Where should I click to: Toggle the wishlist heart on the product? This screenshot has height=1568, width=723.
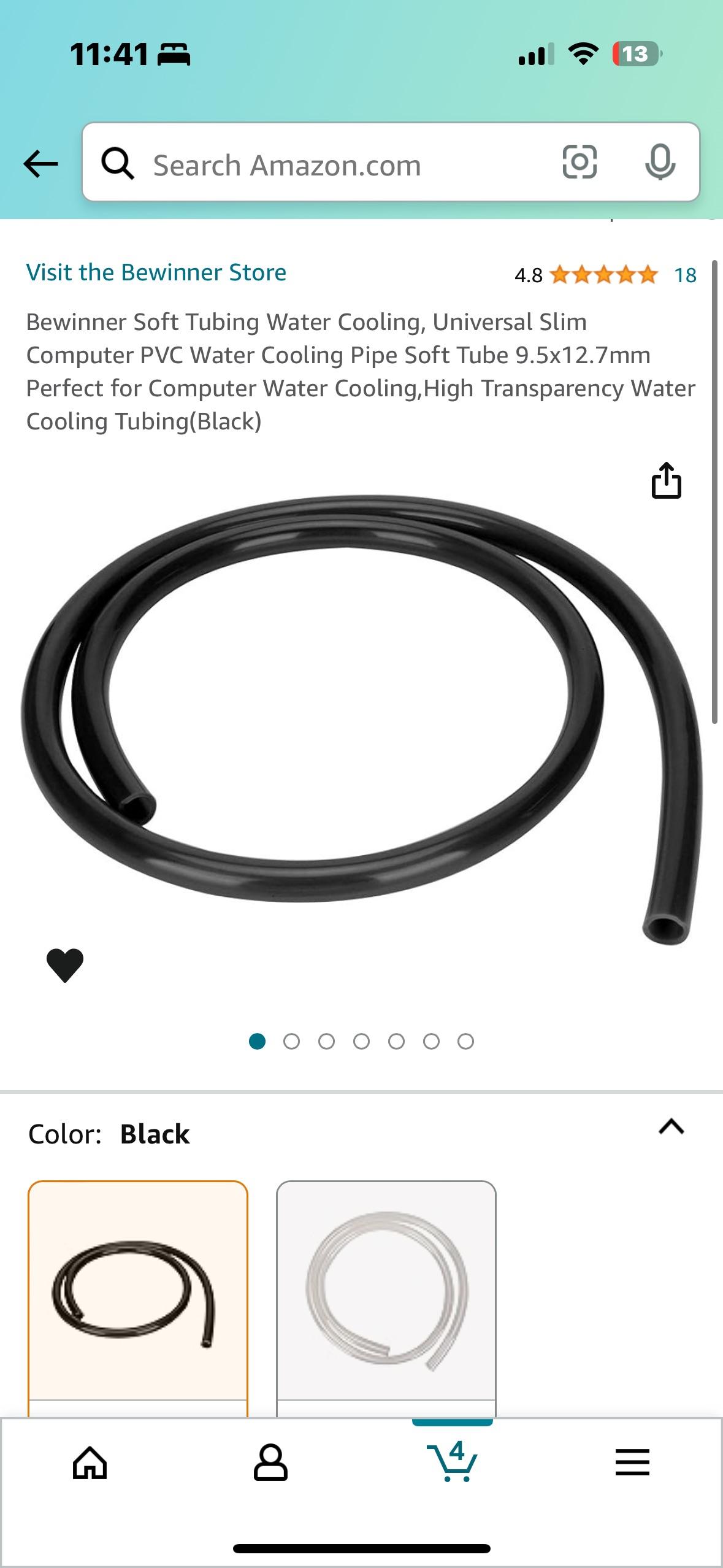tap(64, 965)
